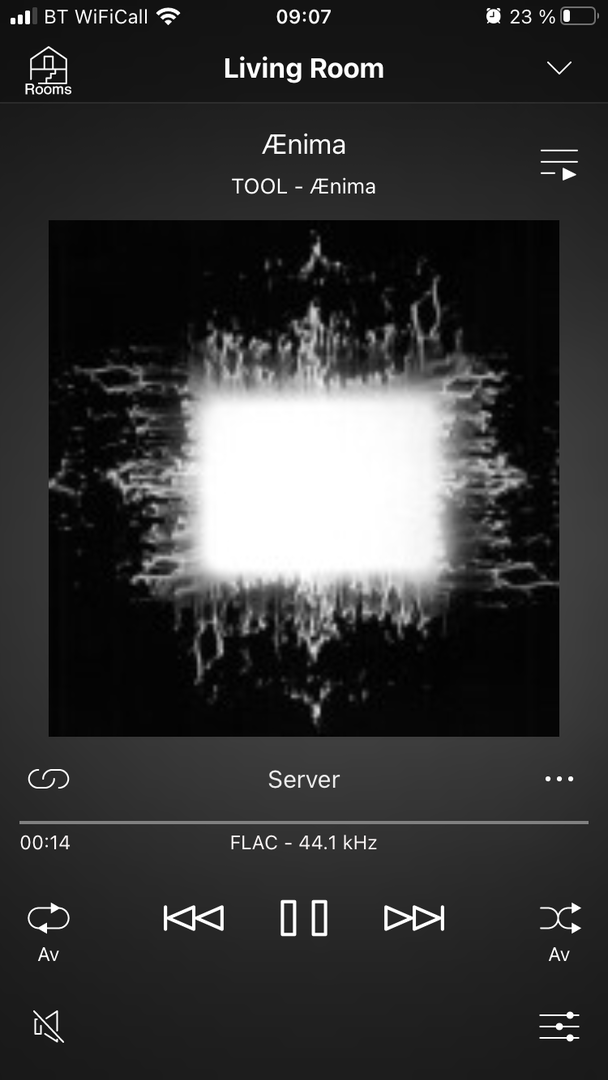This screenshot has height=1080, width=608.
Task: Toggle shuffle mode
Action: 559,918
